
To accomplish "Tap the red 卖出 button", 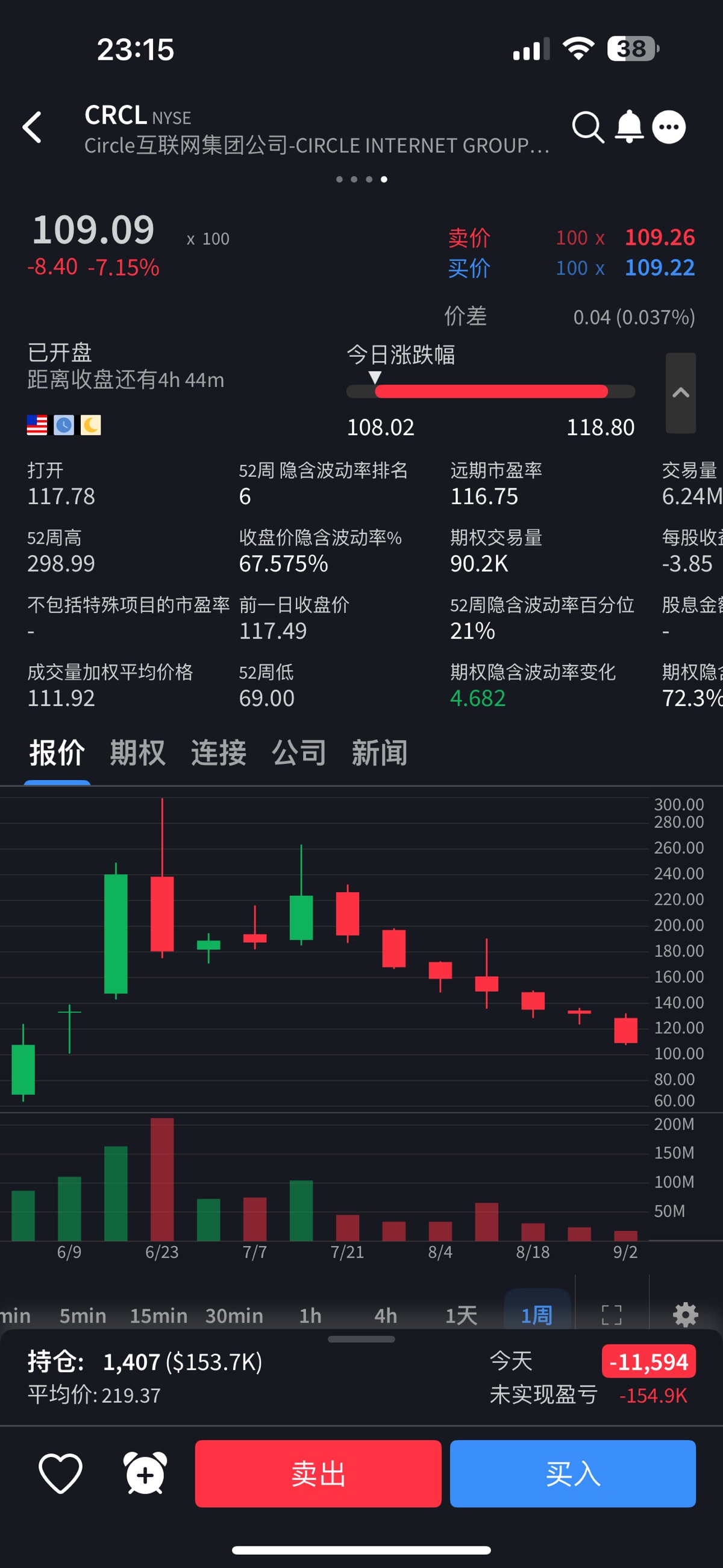I will pyautogui.click(x=318, y=1473).
